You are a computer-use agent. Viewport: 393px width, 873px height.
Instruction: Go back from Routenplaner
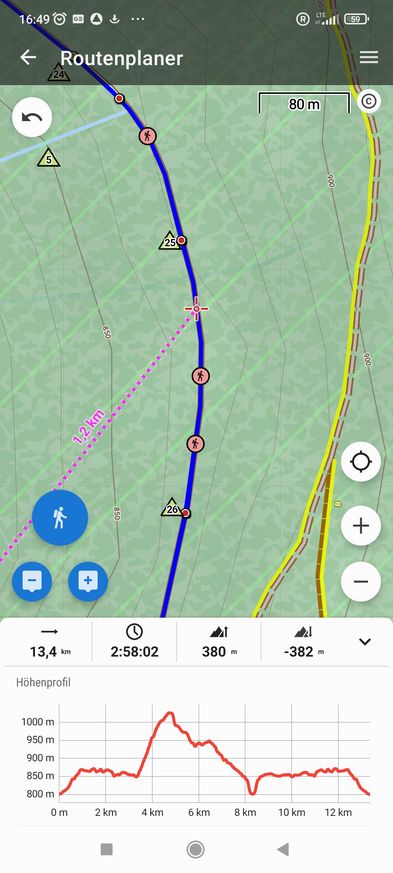(x=28, y=57)
